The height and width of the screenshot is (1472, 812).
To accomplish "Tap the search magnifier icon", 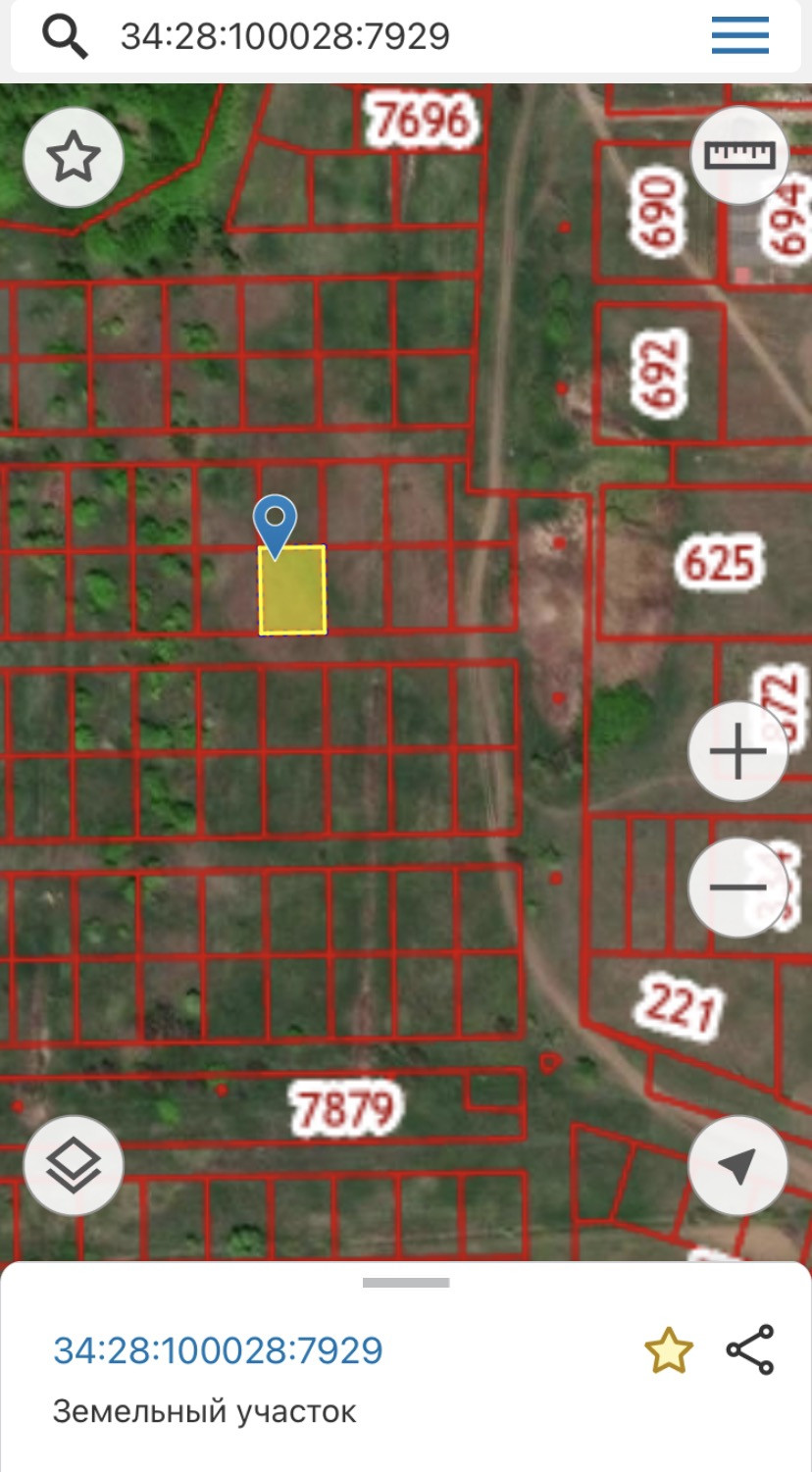I will [65, 36].
